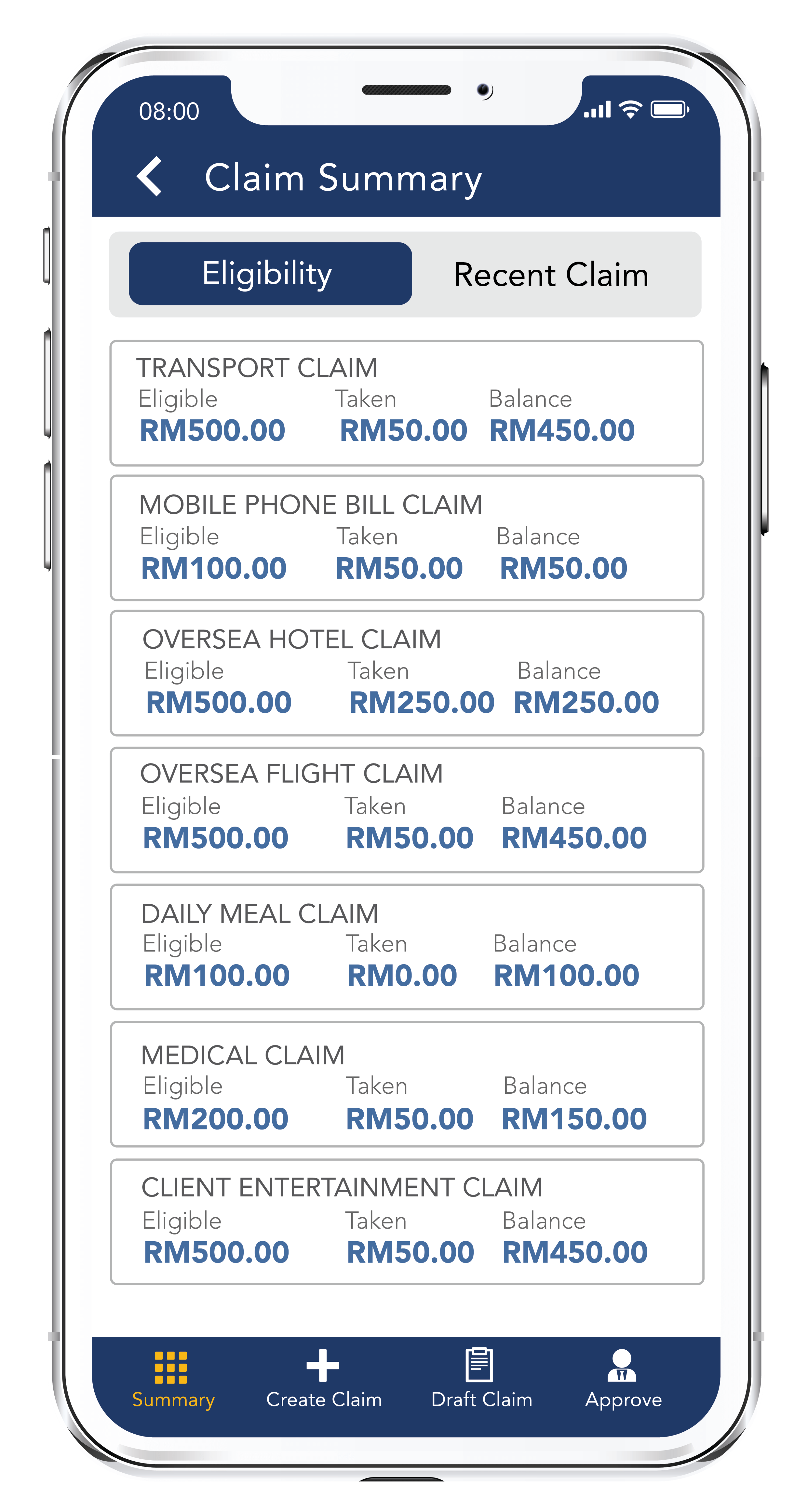Switch to the Recent Claim segment
The image size is (808, 1512).
[551, 275]
